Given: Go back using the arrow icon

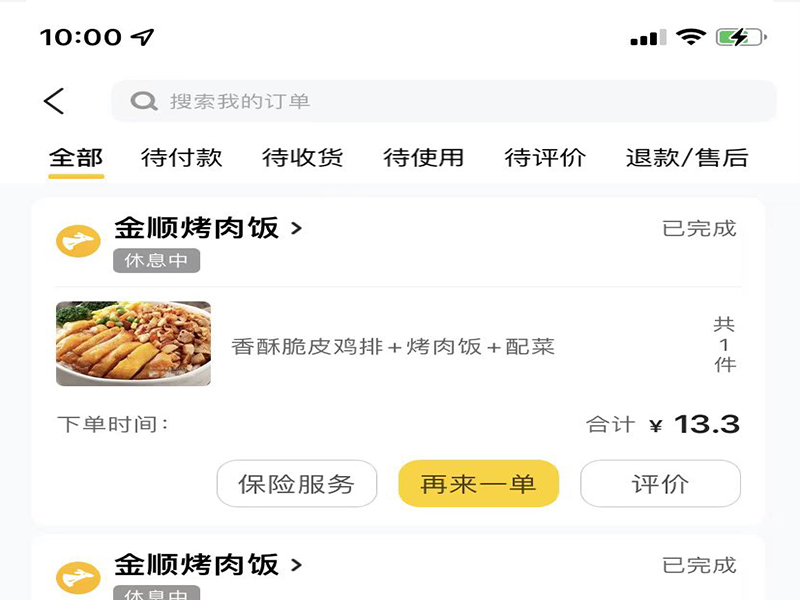Looking at the screenshot, I should coord(54,101).
